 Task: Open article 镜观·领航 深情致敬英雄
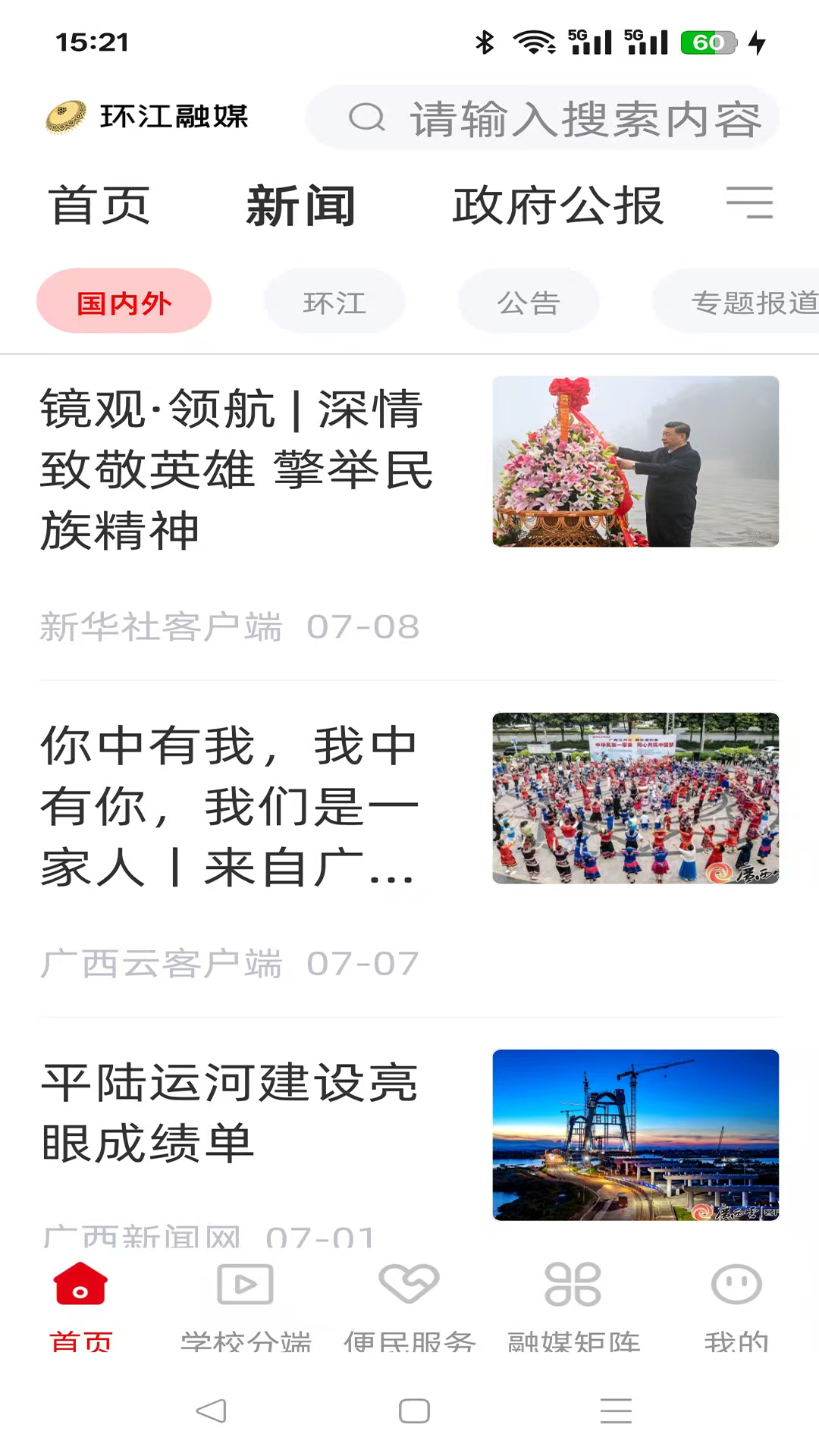coord(237,469)
